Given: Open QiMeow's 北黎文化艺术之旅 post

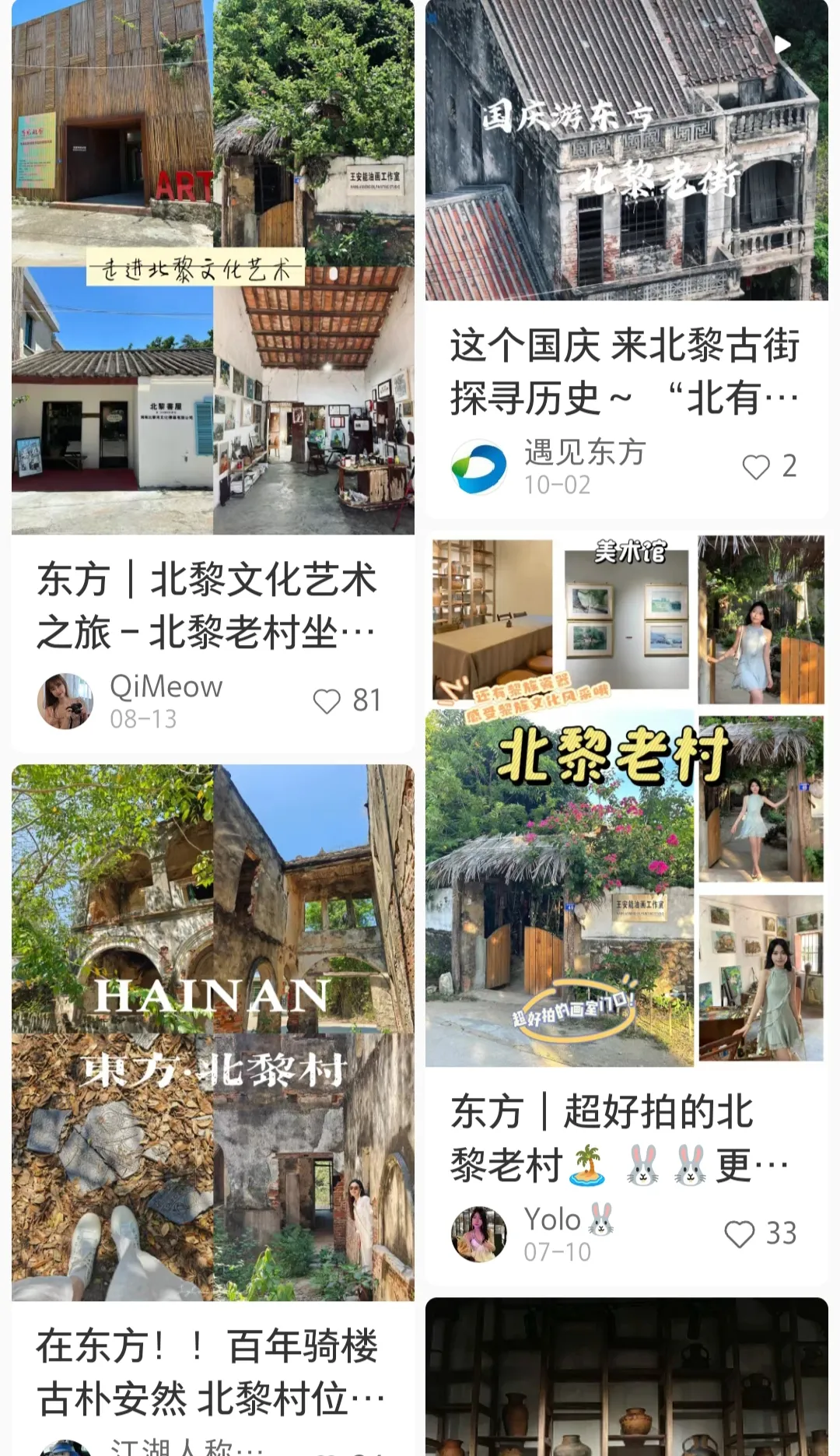Looking at the screenshot, I should point(212,268).
